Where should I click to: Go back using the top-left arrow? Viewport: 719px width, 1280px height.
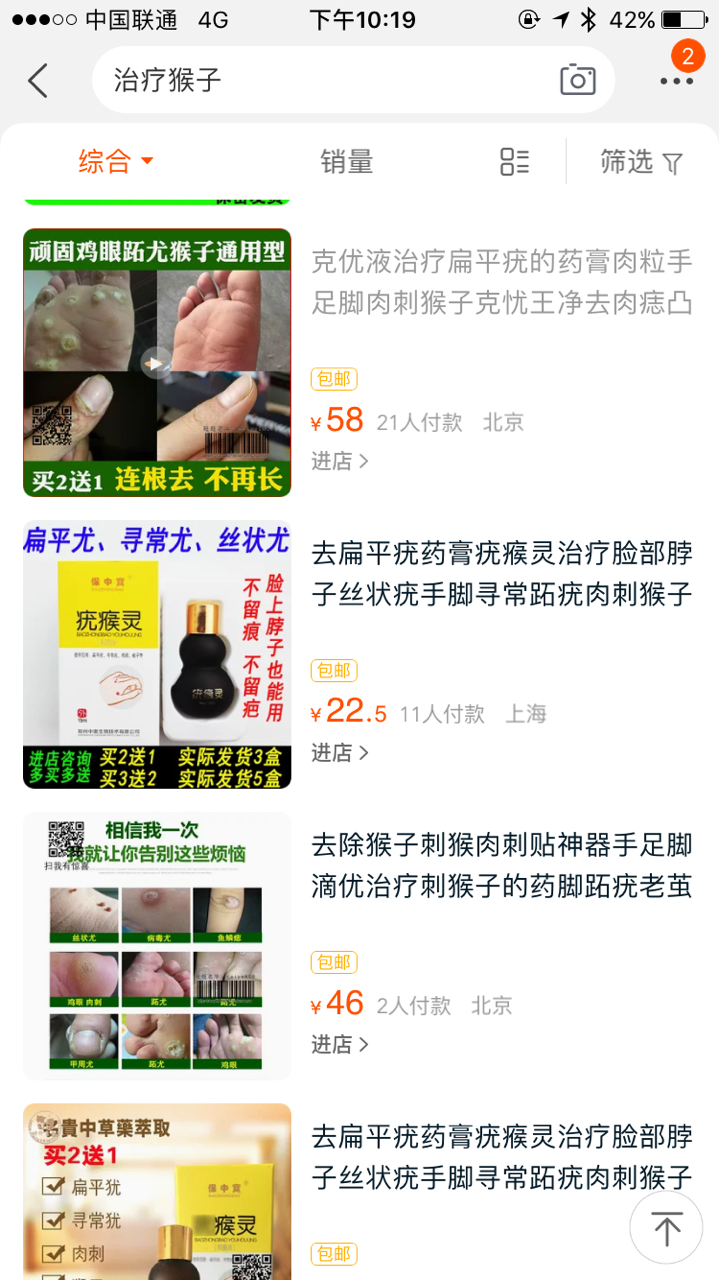click(38, 81)
